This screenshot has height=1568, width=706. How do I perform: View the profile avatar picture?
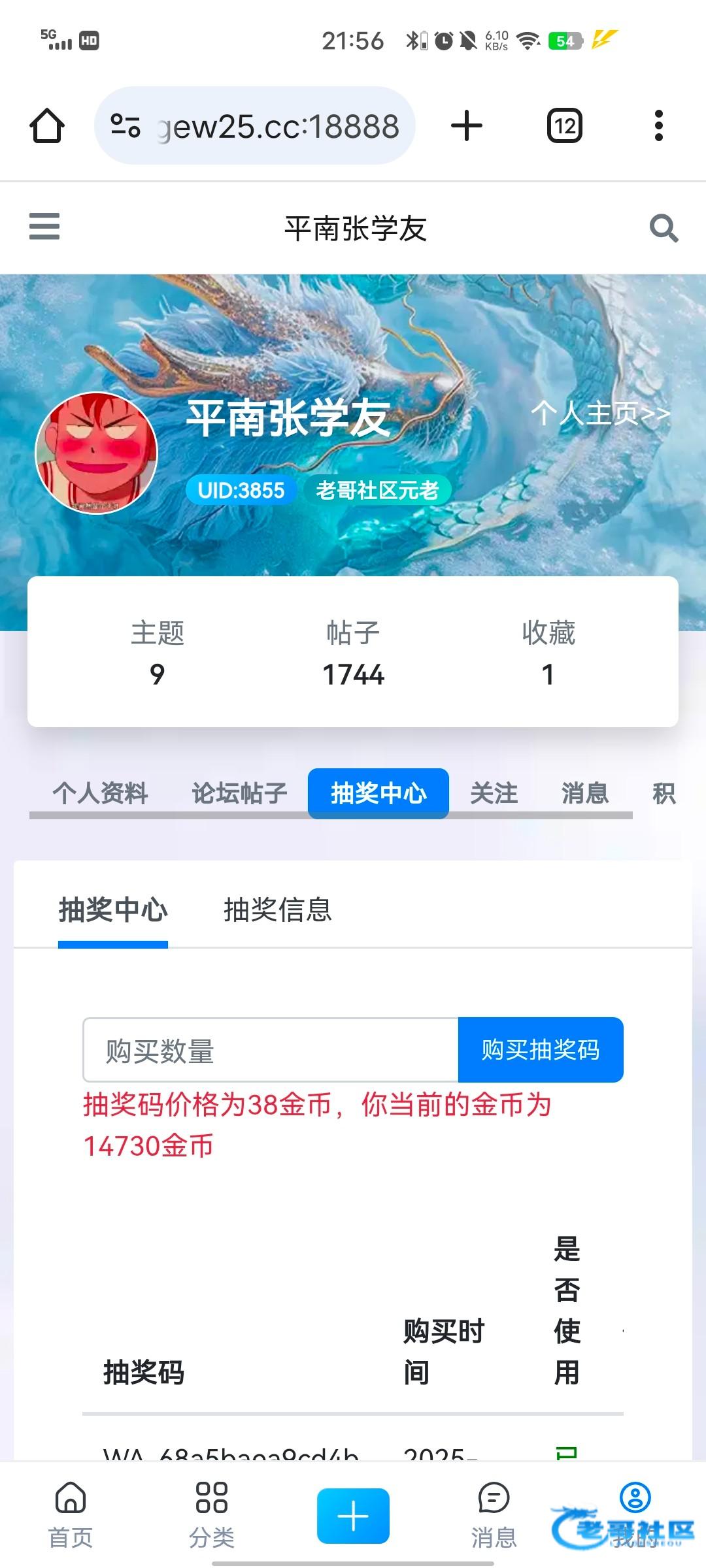96,453
